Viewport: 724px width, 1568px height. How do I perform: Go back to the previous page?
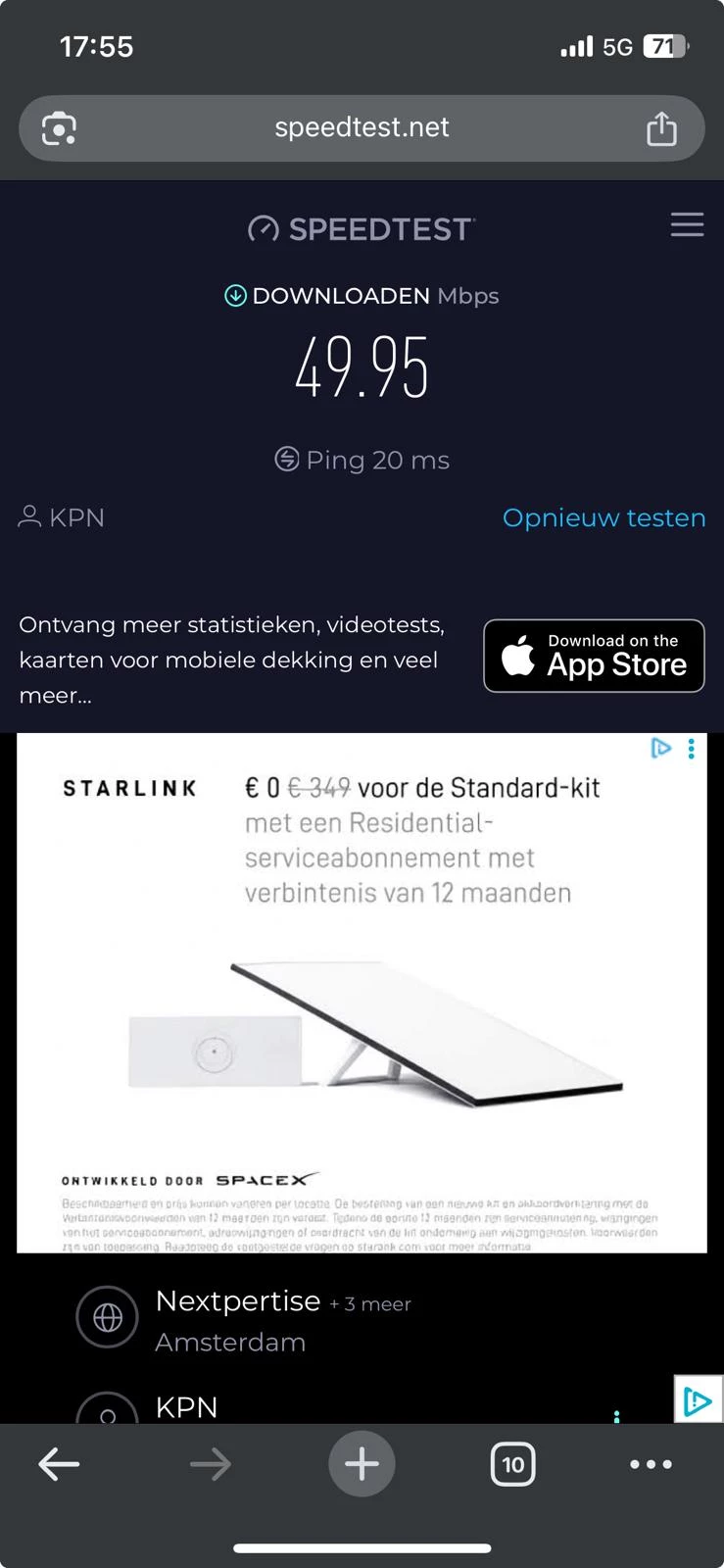click(x=59, y=1464)
